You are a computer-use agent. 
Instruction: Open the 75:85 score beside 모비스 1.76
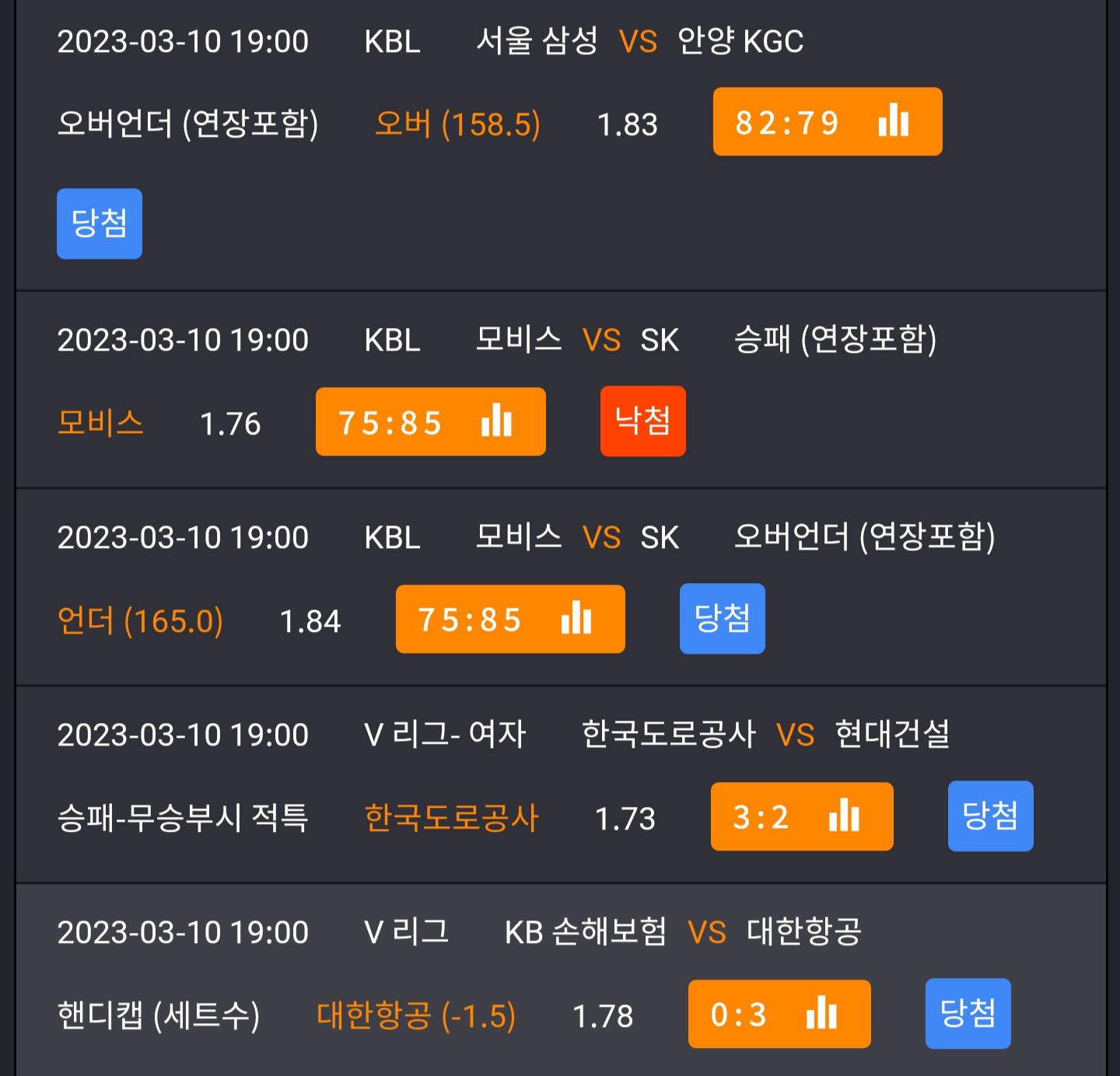pyautogui.click(x=430, y=422)
